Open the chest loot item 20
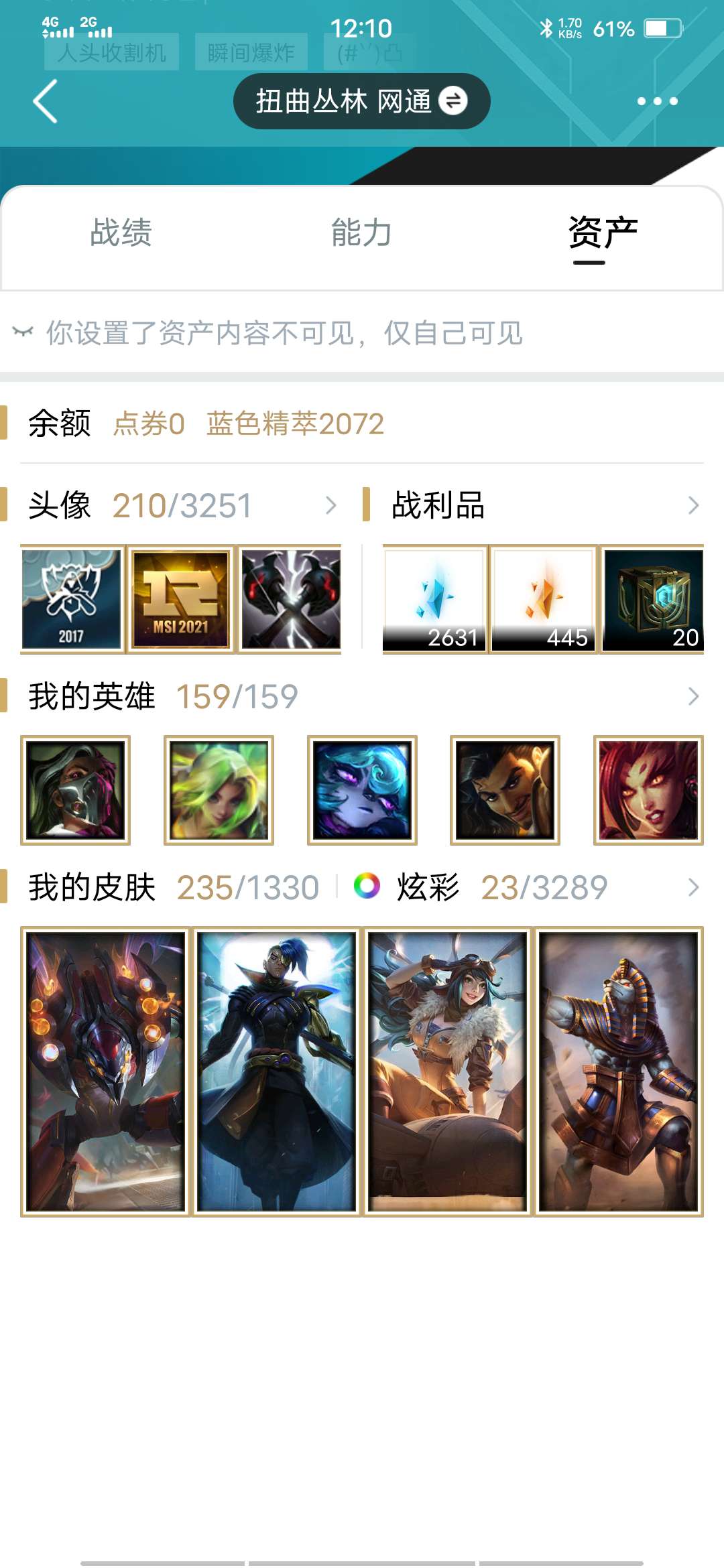The width and height of the screenshot is (724, 1568). [x=652, y=600]
